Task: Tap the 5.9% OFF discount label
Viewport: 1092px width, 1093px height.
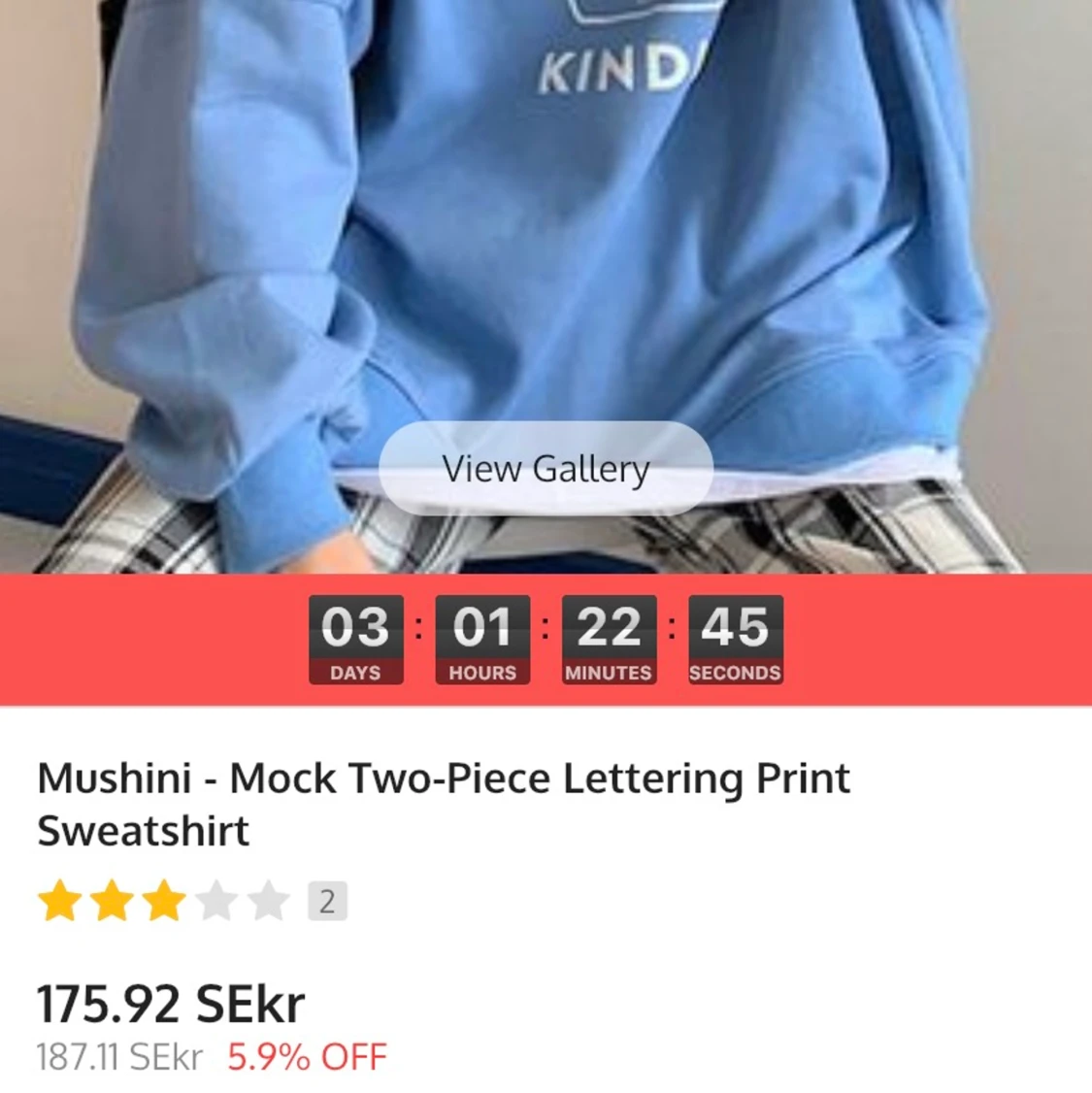Action: 306,1056
